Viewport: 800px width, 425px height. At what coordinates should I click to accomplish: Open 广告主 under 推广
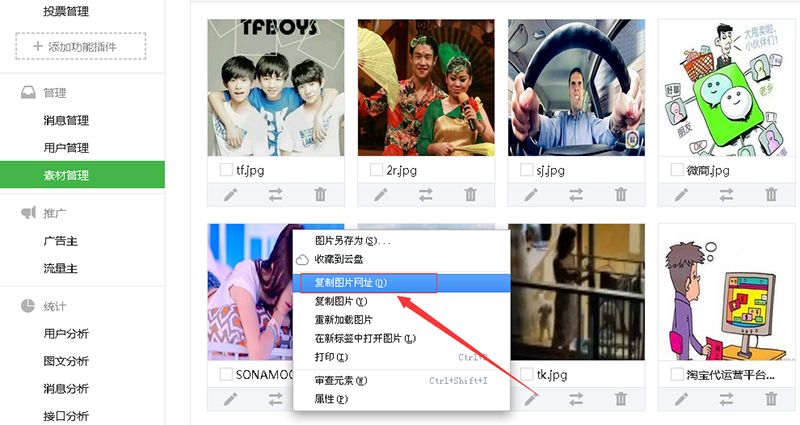[x=60, y=242]
